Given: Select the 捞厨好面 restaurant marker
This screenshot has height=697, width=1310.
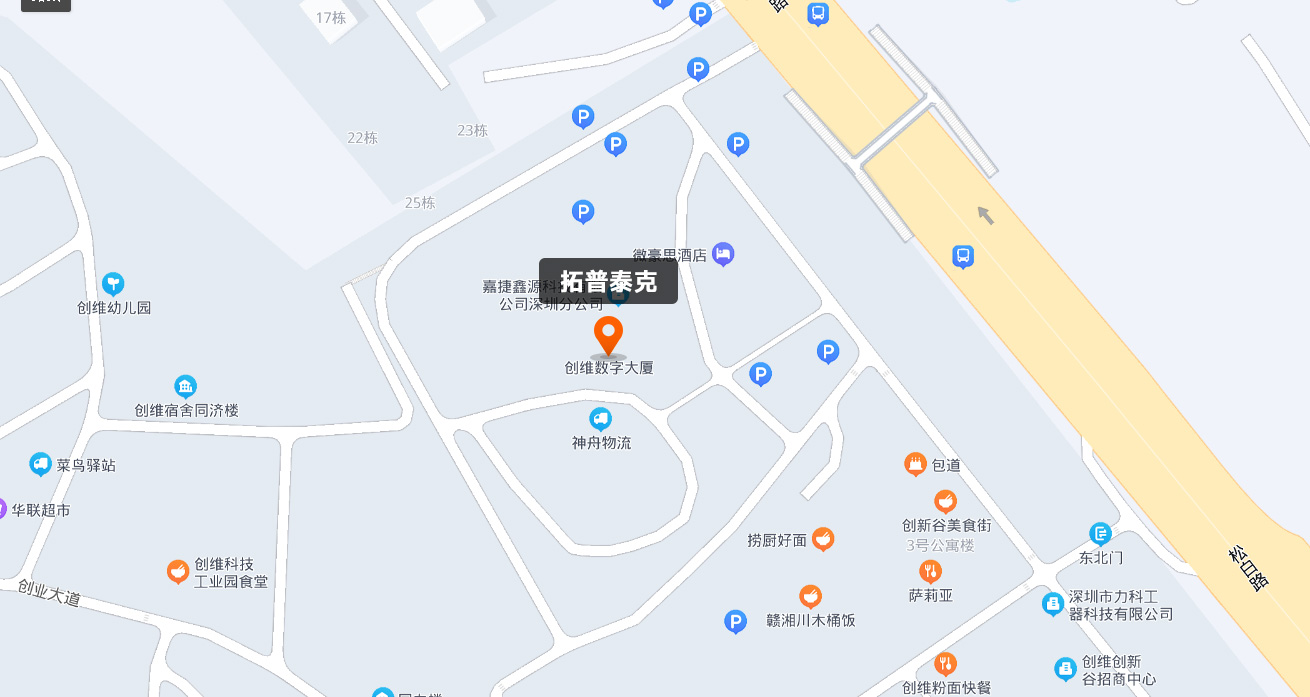Looking at the screenshot, I should pos(823,540).
